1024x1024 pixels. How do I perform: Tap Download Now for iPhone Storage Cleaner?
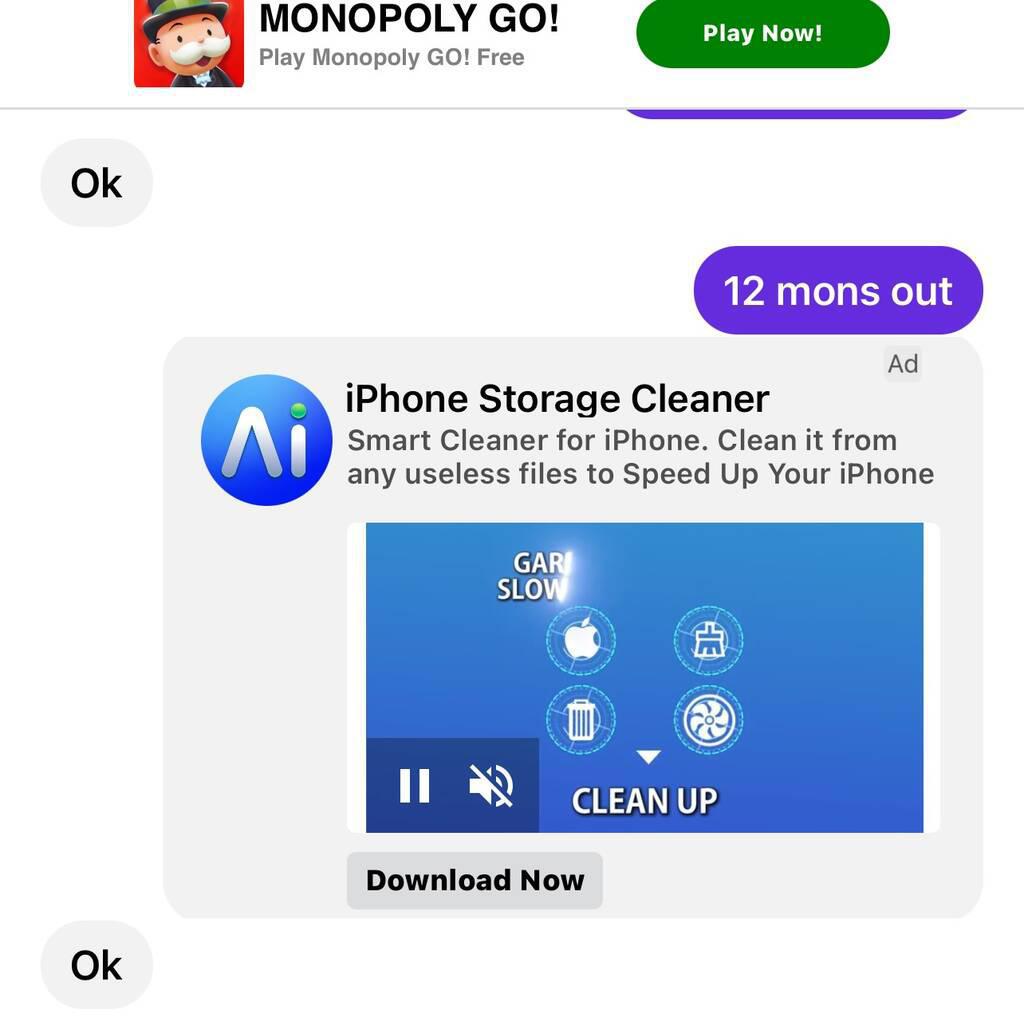tap(474, 880)
